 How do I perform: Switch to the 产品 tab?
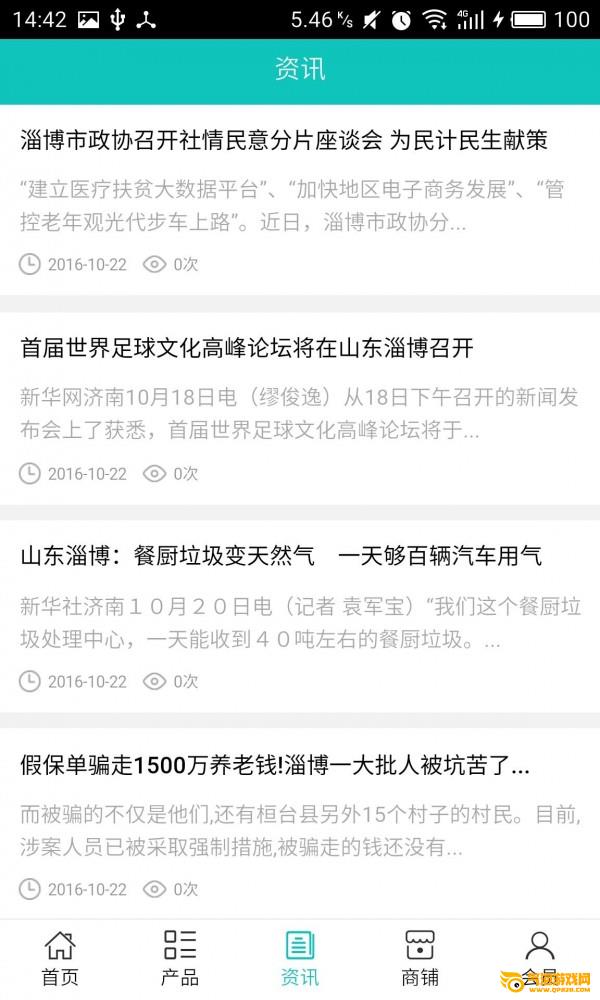(180, 959)
